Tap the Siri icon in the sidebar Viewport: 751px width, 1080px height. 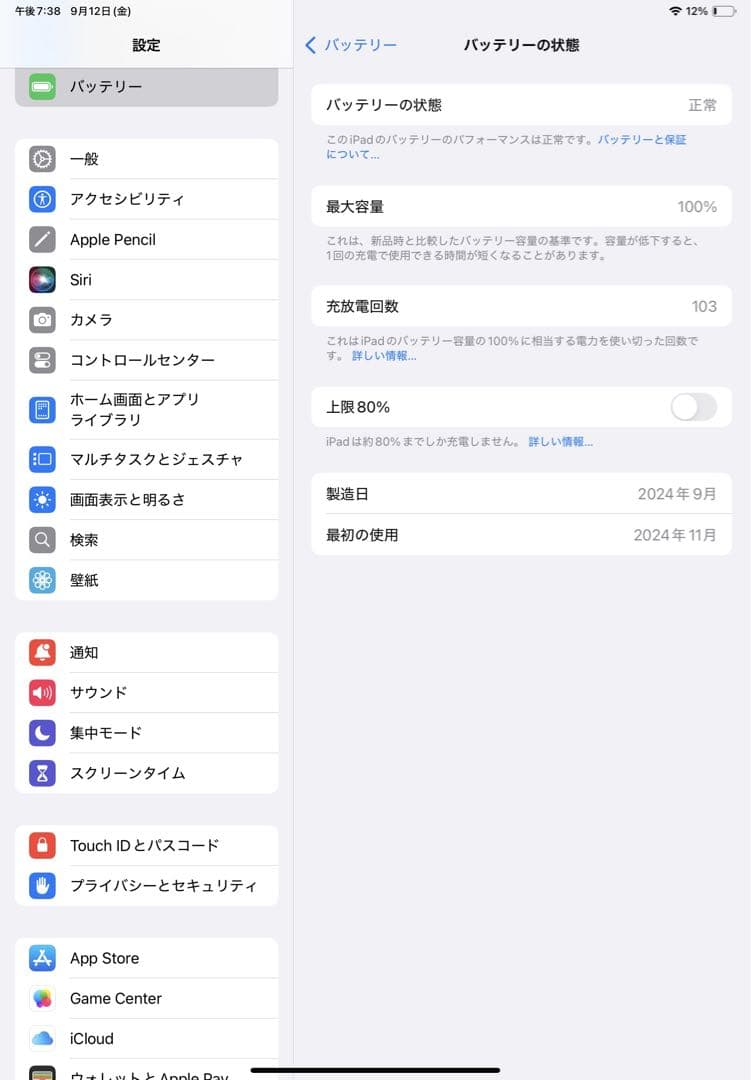[42, 280]
